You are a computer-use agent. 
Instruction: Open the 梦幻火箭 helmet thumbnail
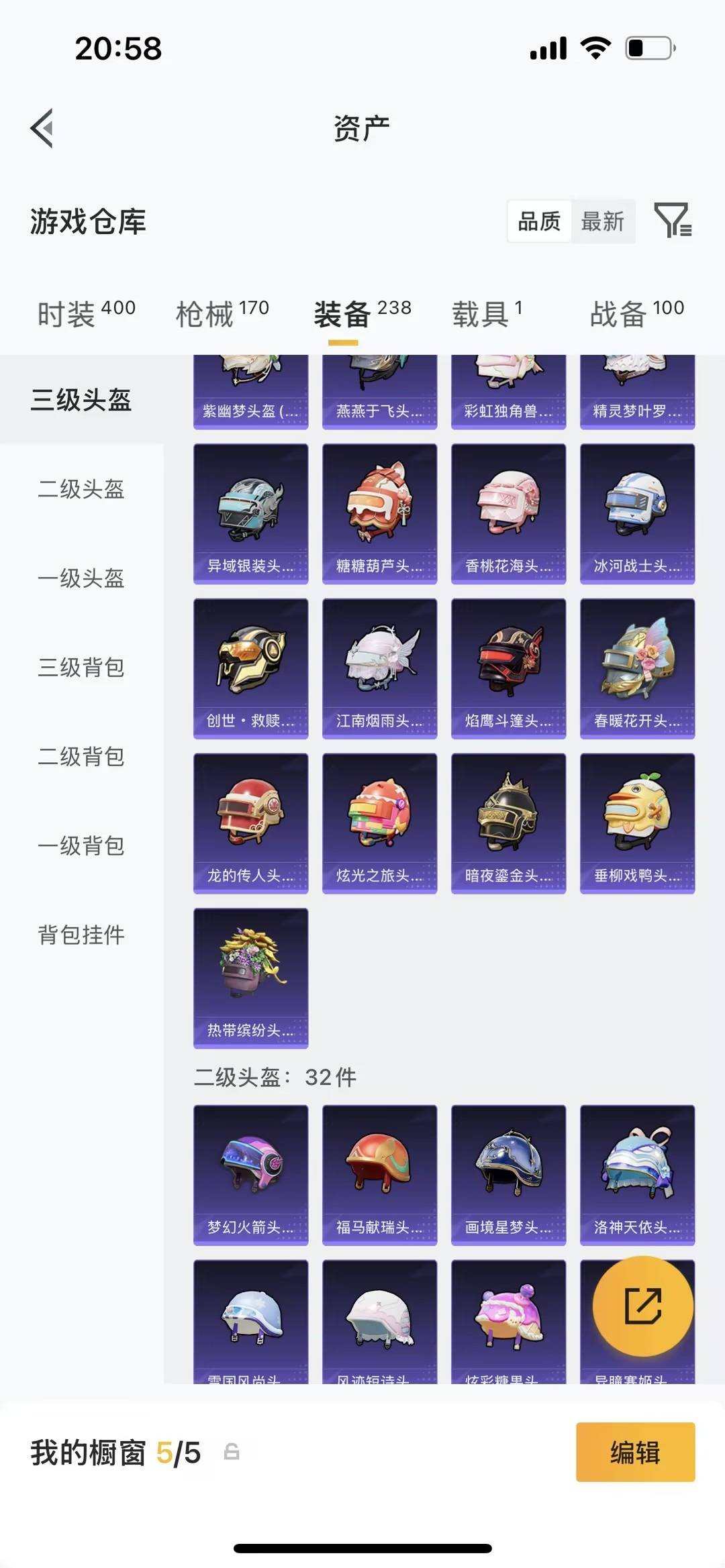(x=250, y=1173)
